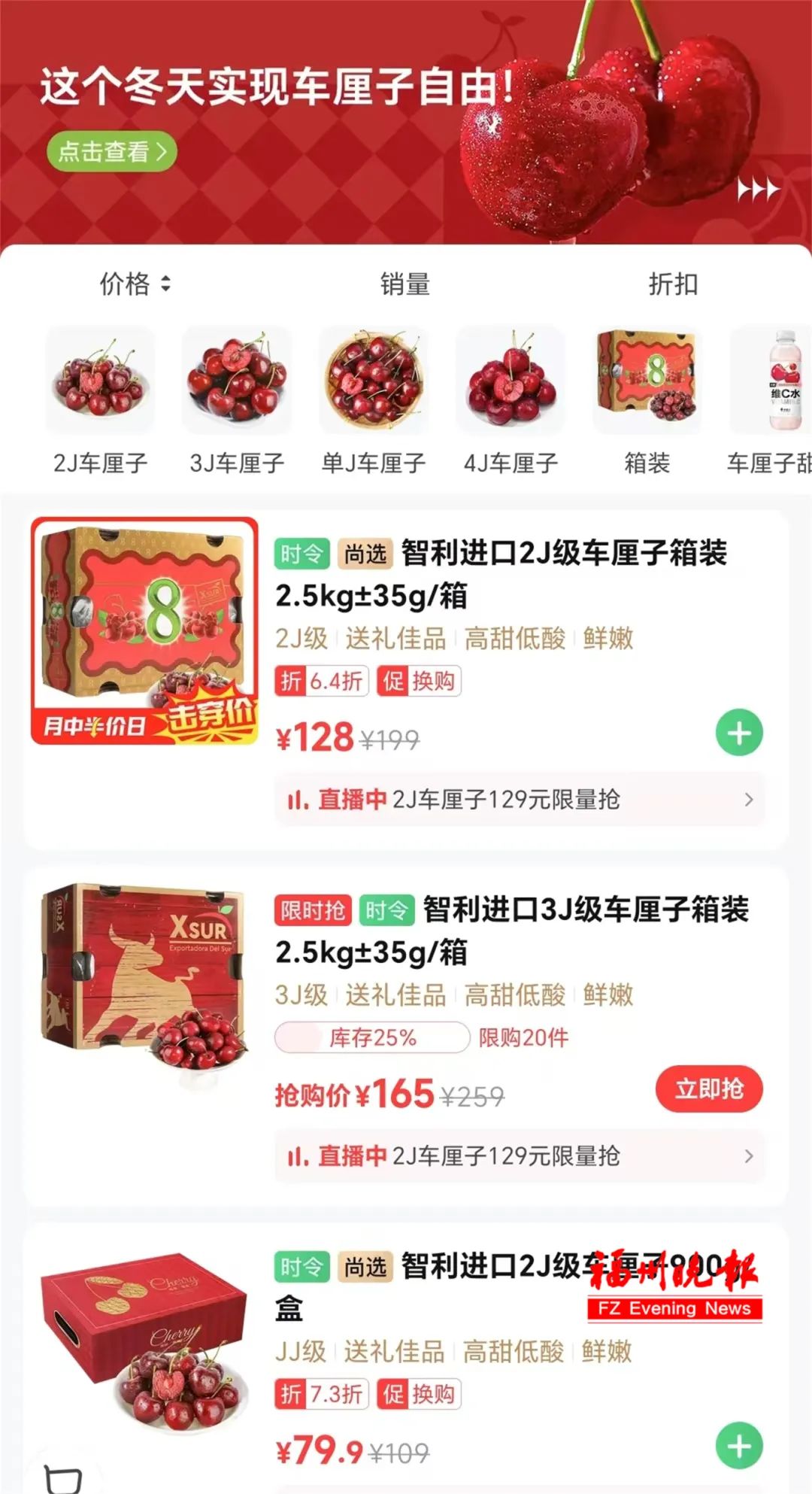Select the 2J车厘子 category
Image resolution: width=812 pixels, height=1494 pixels.
click(100, 399)
